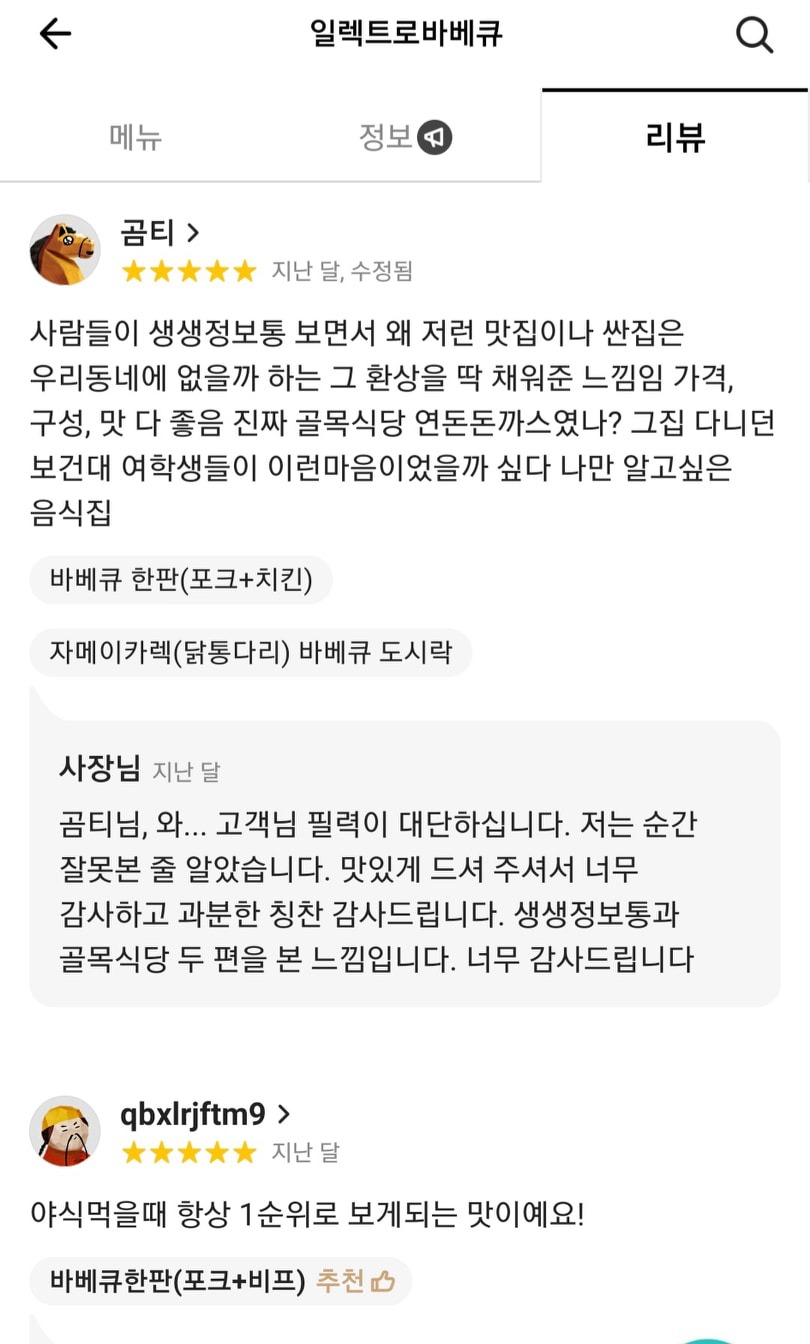Select the 리뷰 tab
The height and width of the screenshot is (1344, 810).
[x=675, y=137]
